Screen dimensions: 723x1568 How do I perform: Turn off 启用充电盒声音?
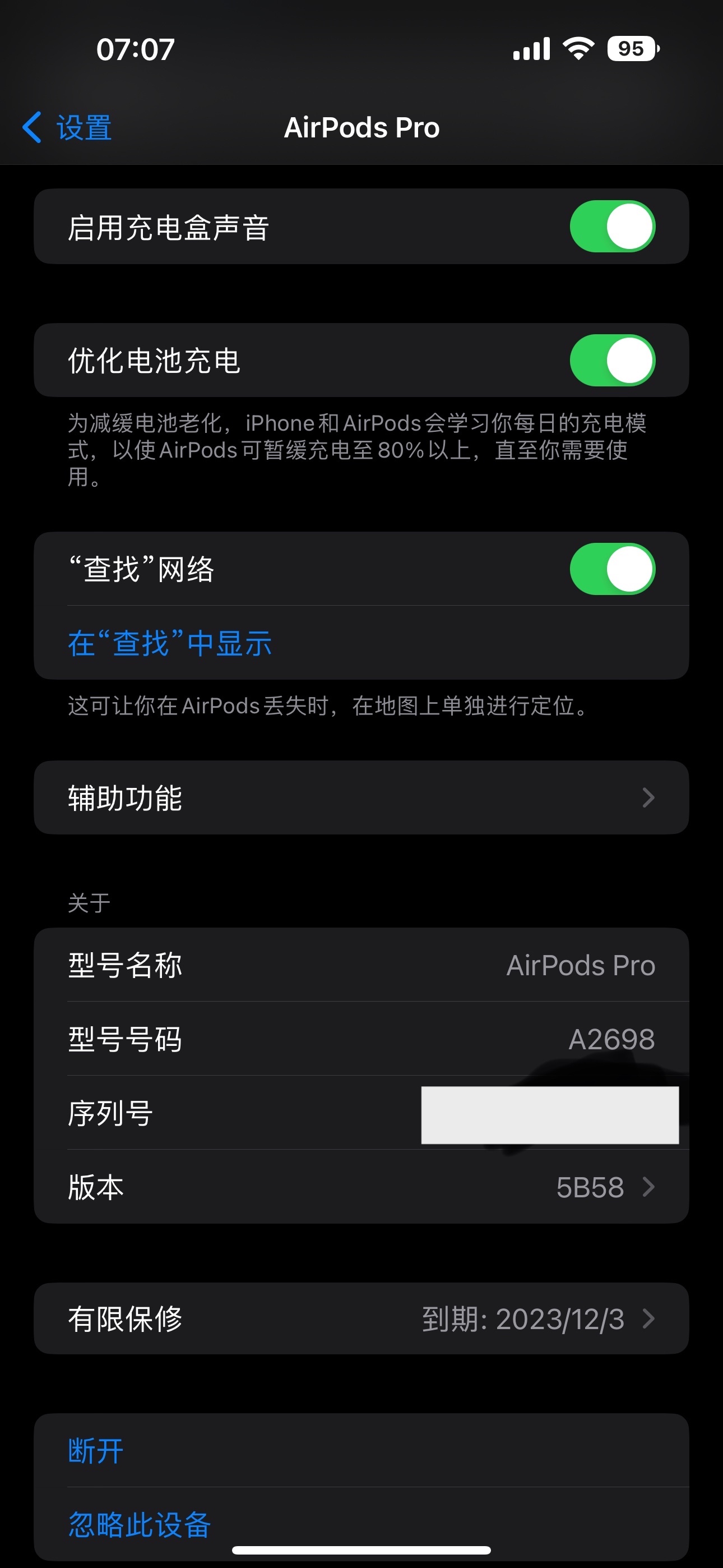tap(611, 227)
